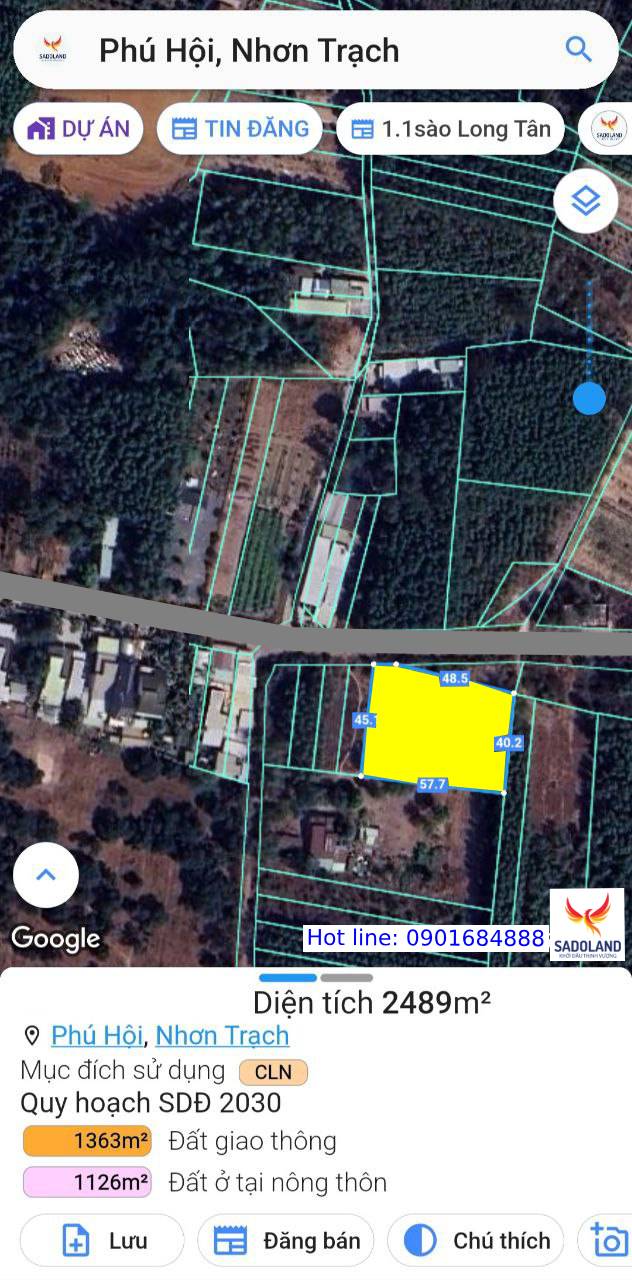The width and height of the screenshot is (632, 1280).
Task: Select the DỰ ÁN chip
Action: point(79,129)
